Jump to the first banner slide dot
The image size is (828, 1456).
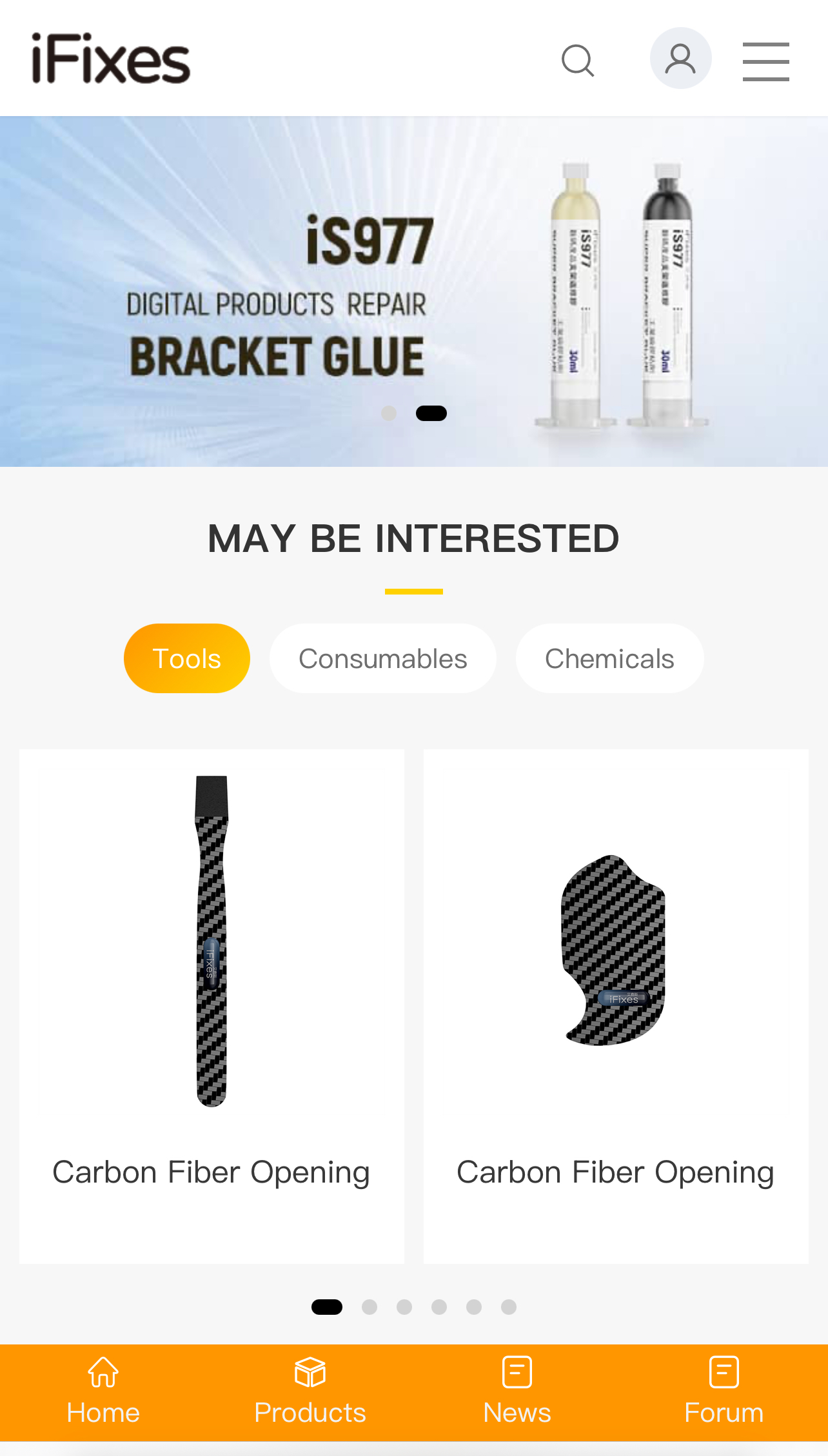389,413
